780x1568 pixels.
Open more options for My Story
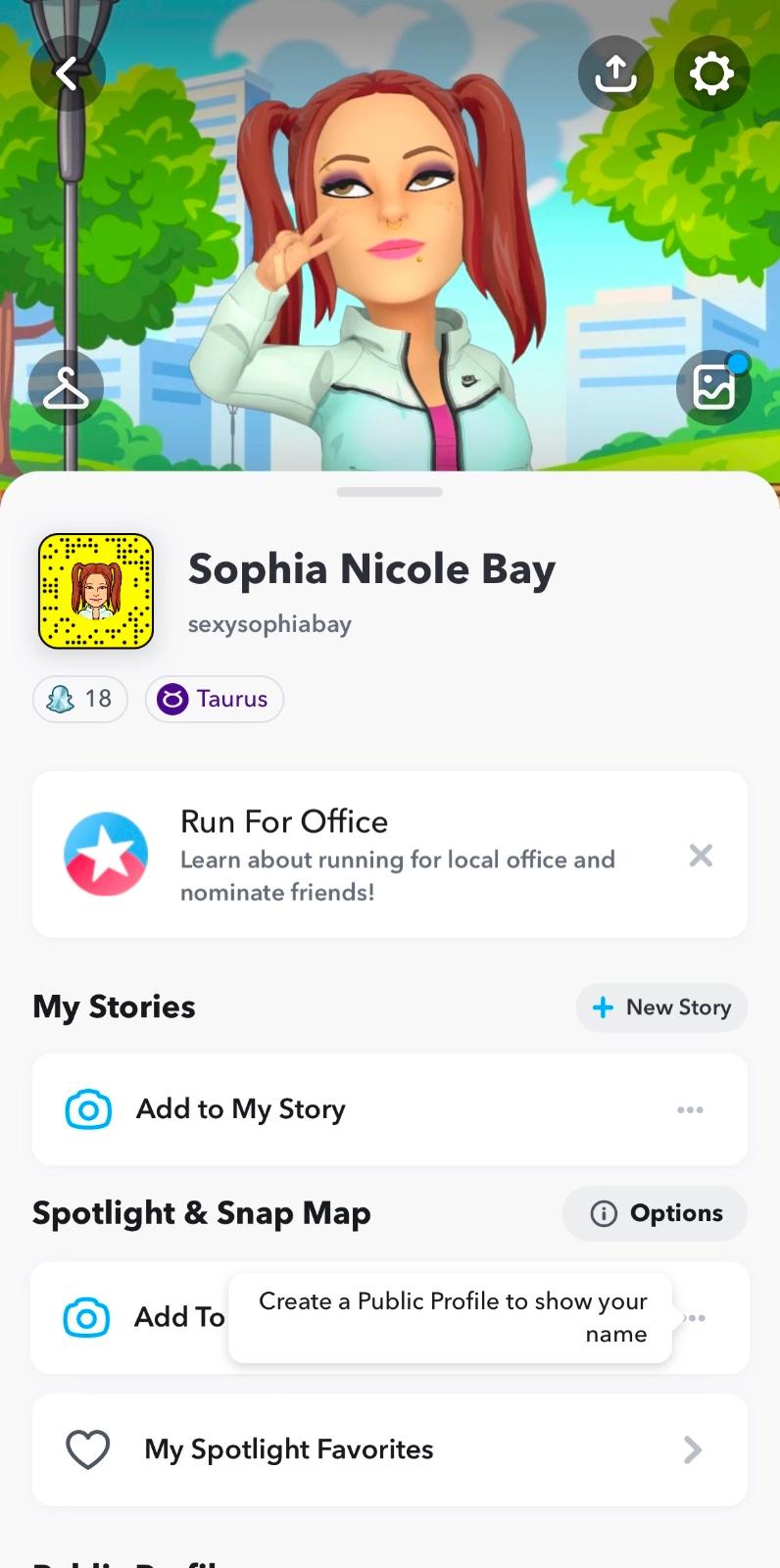pyautogui.click(x=690, y=1109)
